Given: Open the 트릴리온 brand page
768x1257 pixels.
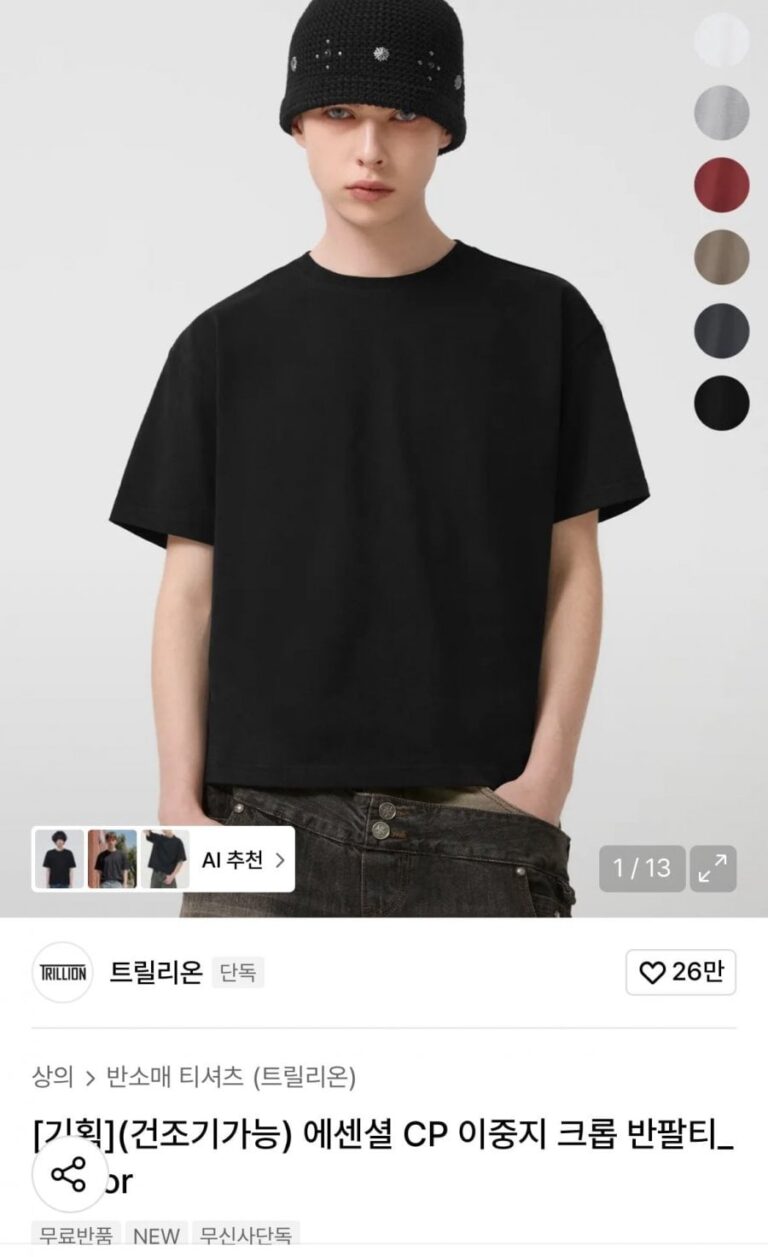Looking at the screenshot, I should [155, 972].
